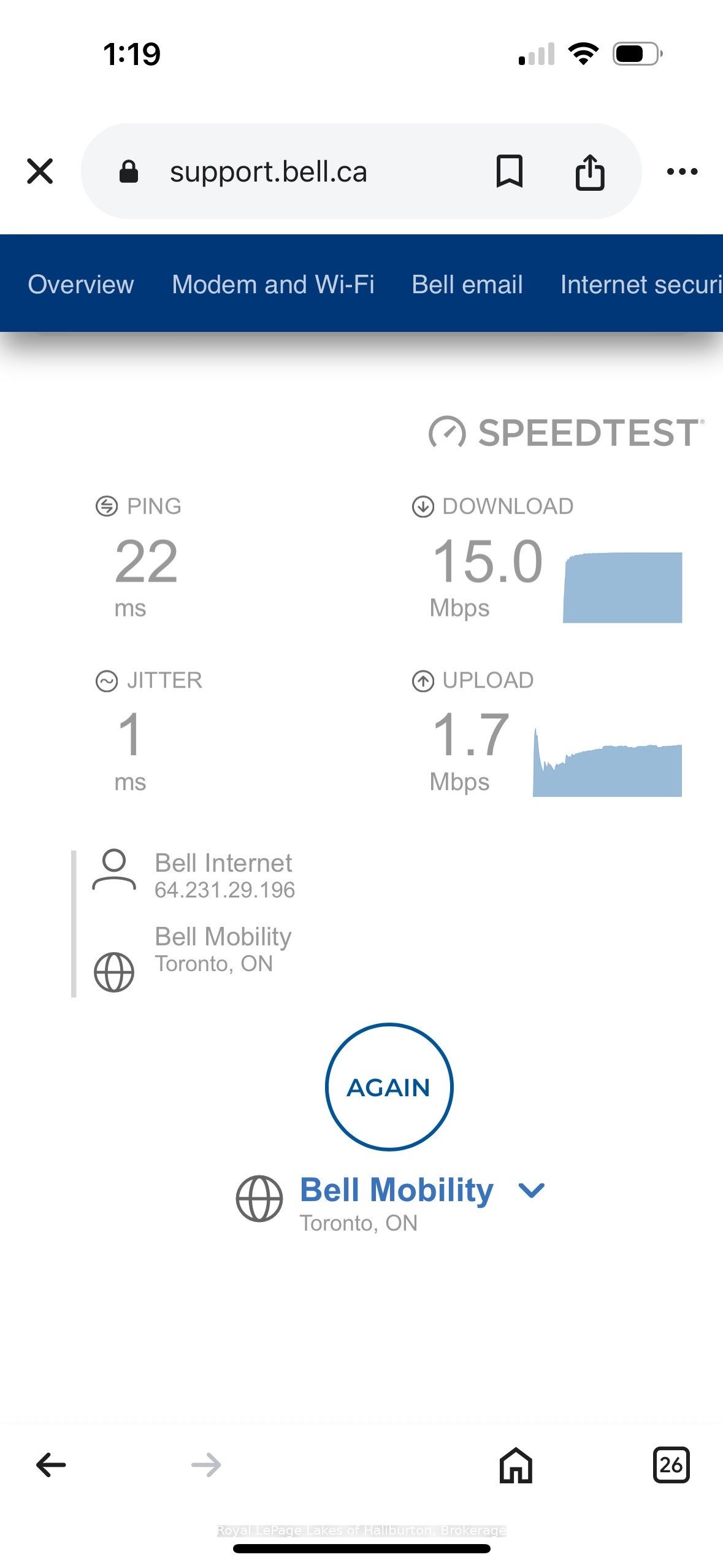Open the browser overflow menu

coord(682,172)
